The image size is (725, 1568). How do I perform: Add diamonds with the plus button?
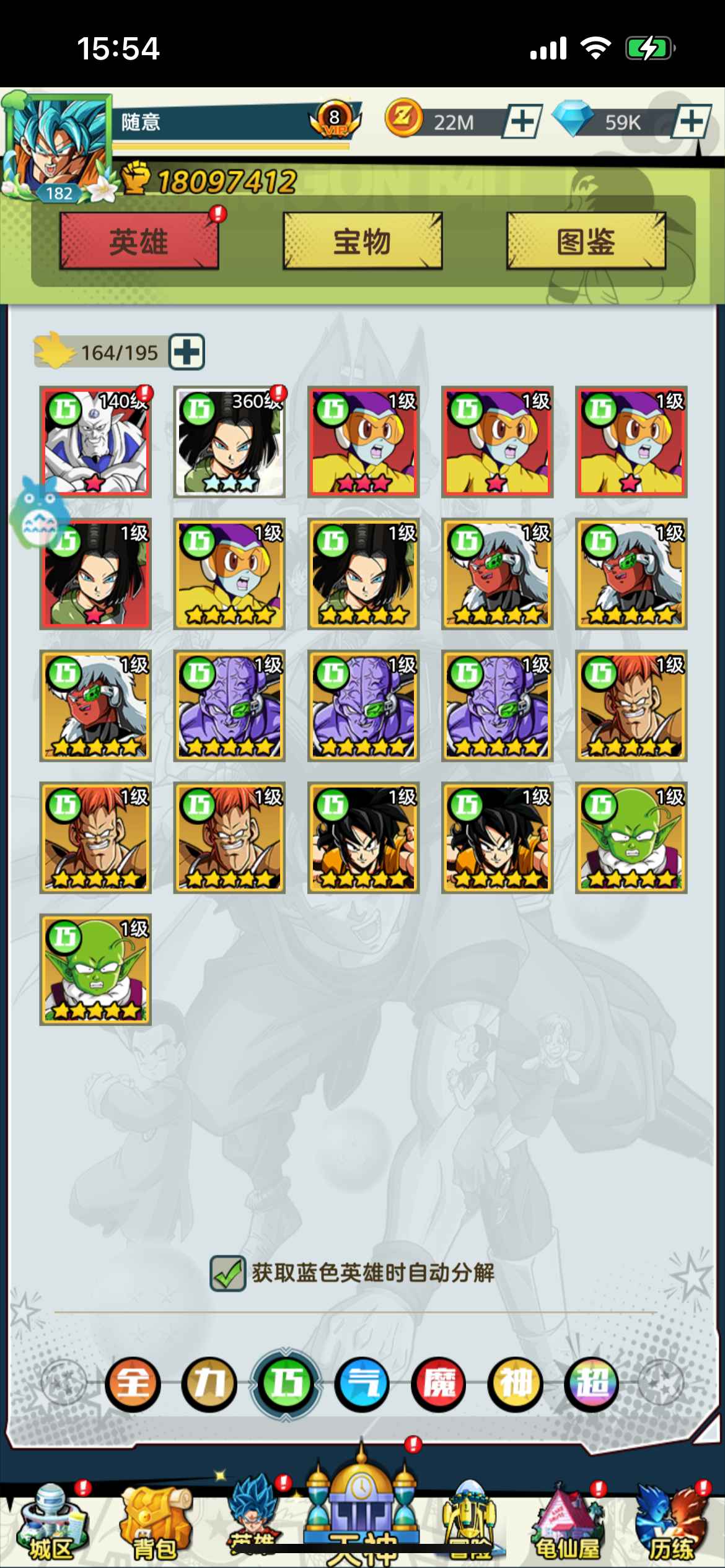coord(690,121)
